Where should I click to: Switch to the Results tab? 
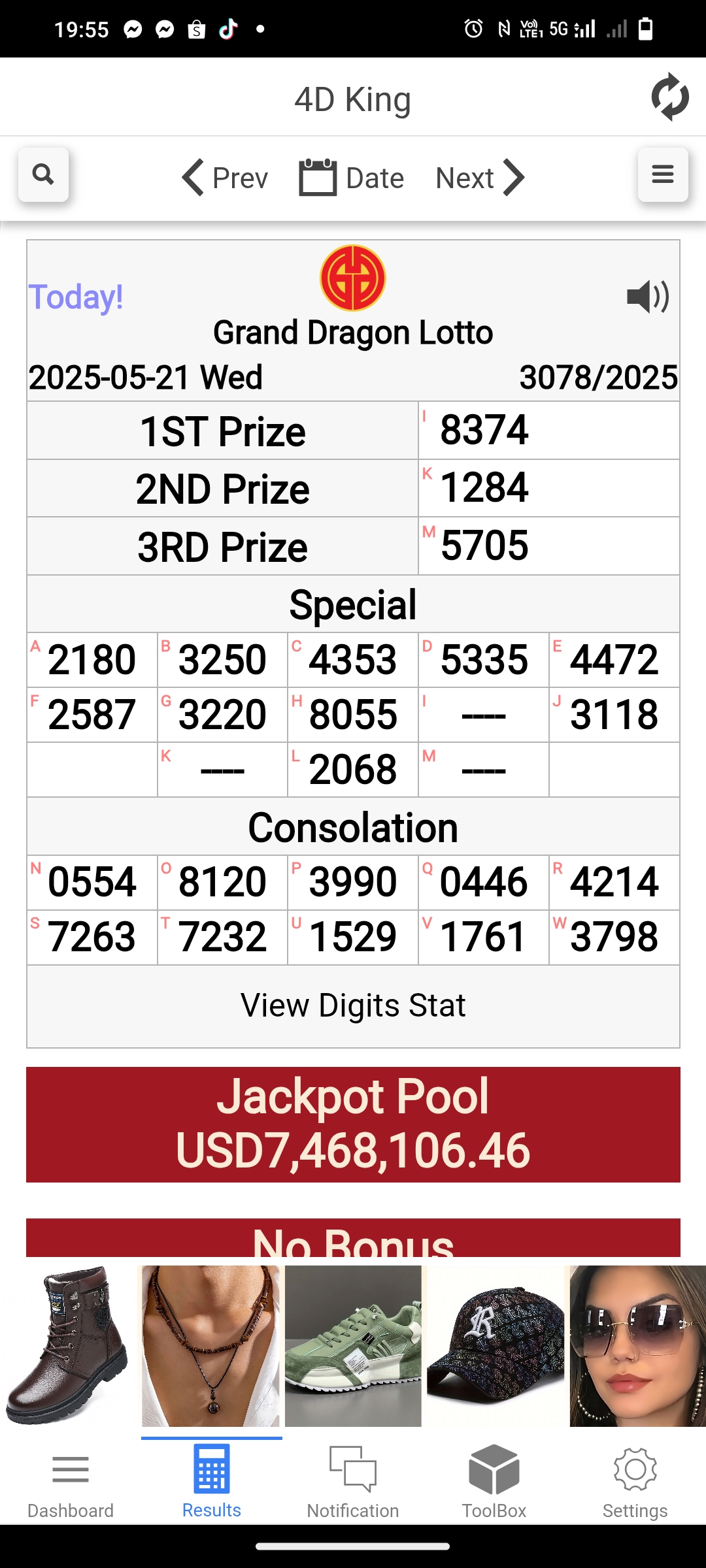click(x=212, y=1482)
